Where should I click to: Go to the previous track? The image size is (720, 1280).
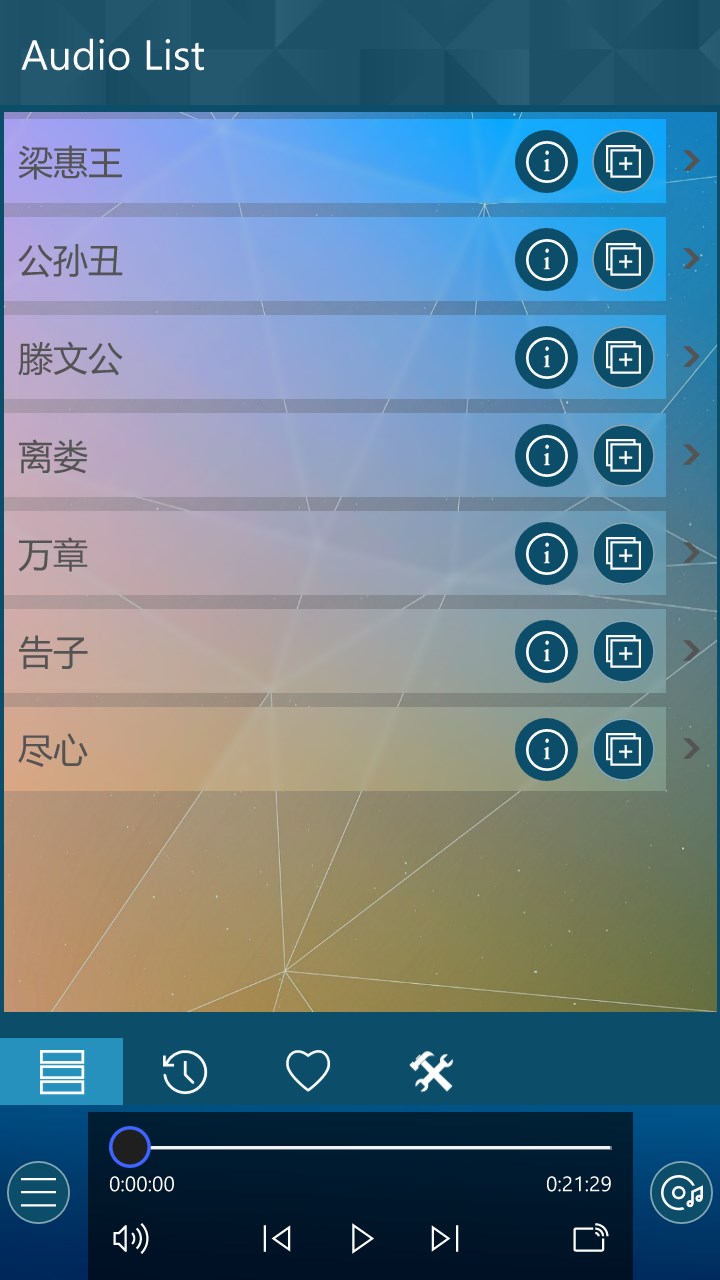point(277,1239)
